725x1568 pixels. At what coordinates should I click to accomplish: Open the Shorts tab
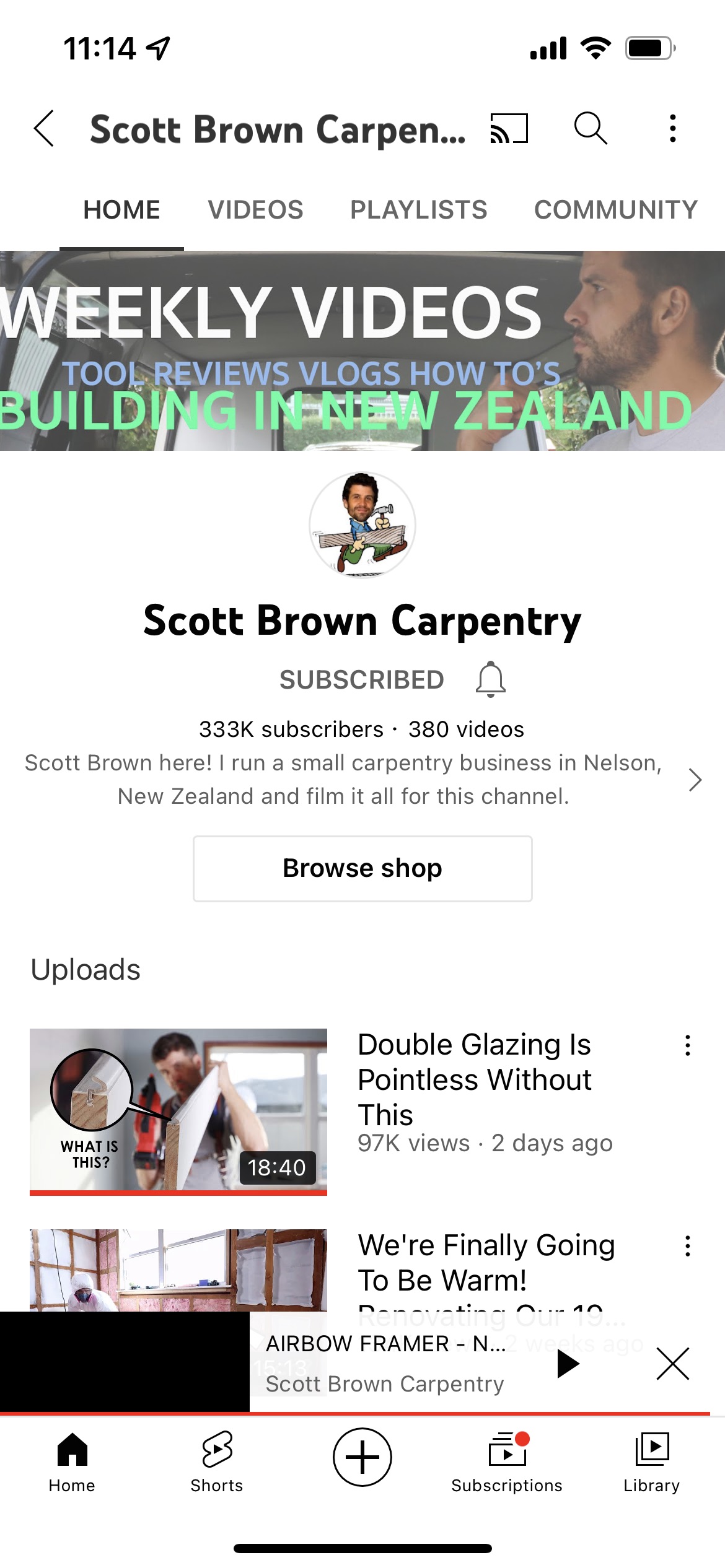click(x=217, y=1461)
